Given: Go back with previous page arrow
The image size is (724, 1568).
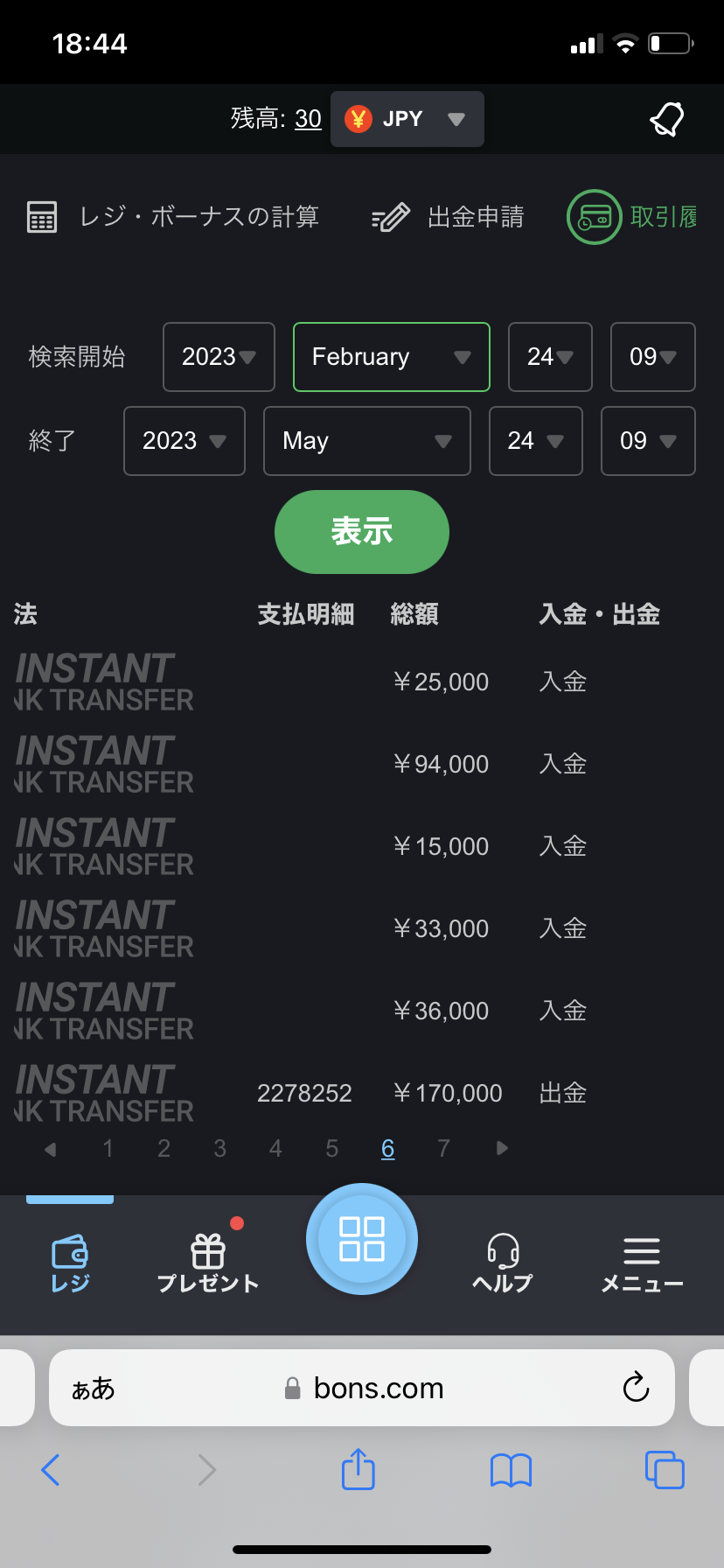Looking at the screenshot, I should pos(50,1148).
